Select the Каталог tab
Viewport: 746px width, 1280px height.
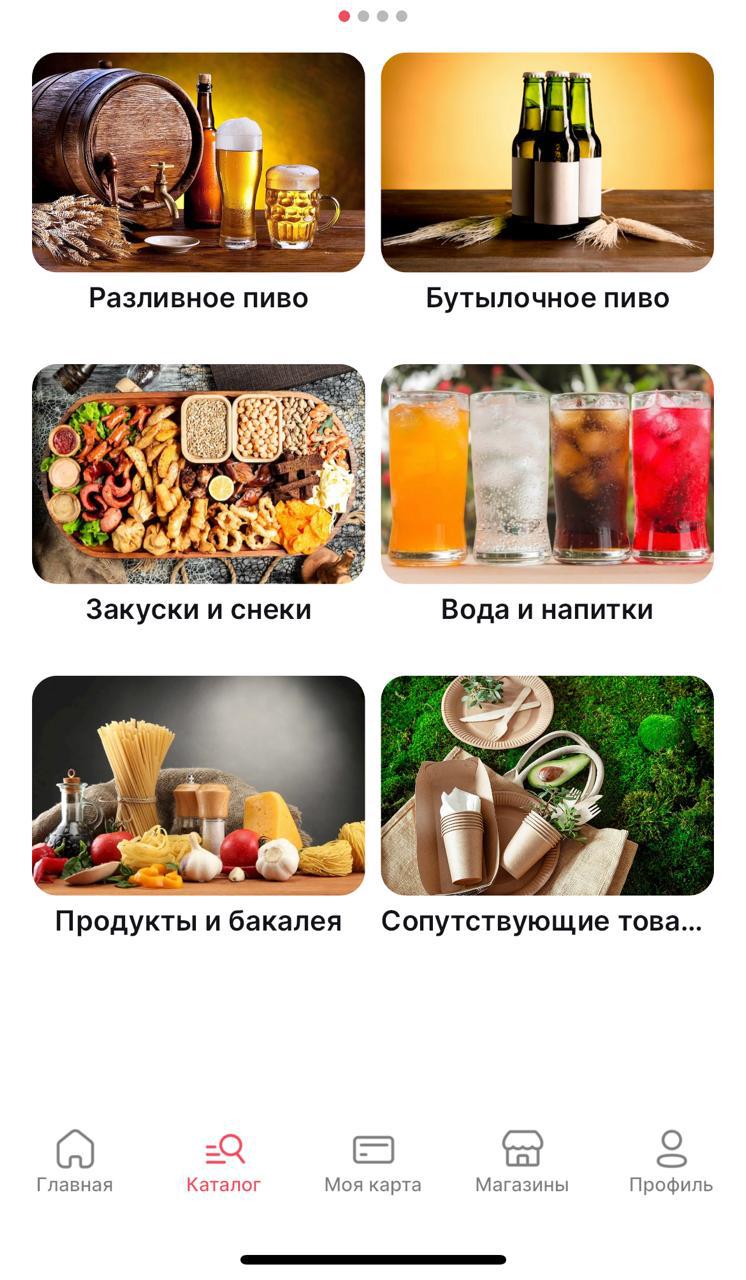(x=224, y=1162)
